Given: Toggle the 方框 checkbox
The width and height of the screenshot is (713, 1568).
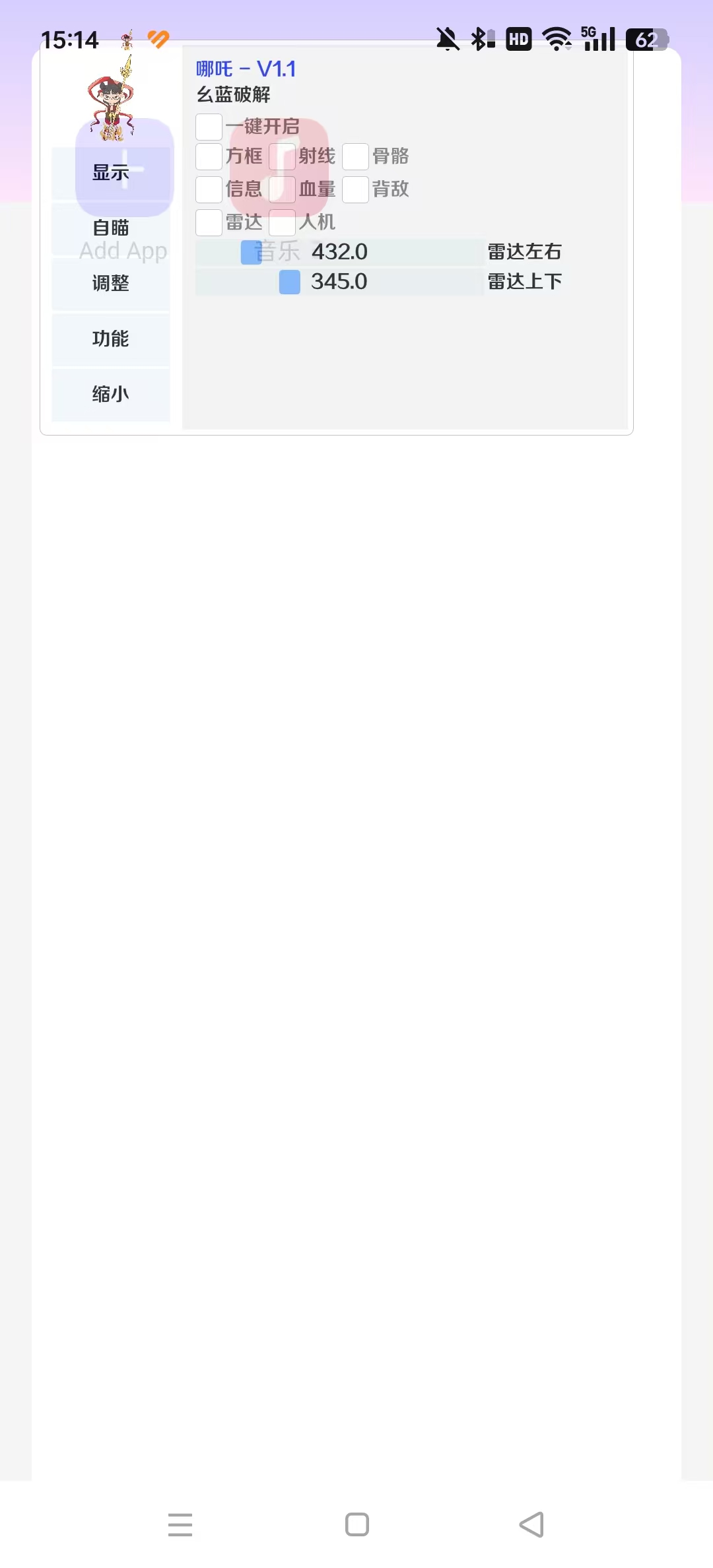Looking at the screenshot, I should tap(209, 156).
